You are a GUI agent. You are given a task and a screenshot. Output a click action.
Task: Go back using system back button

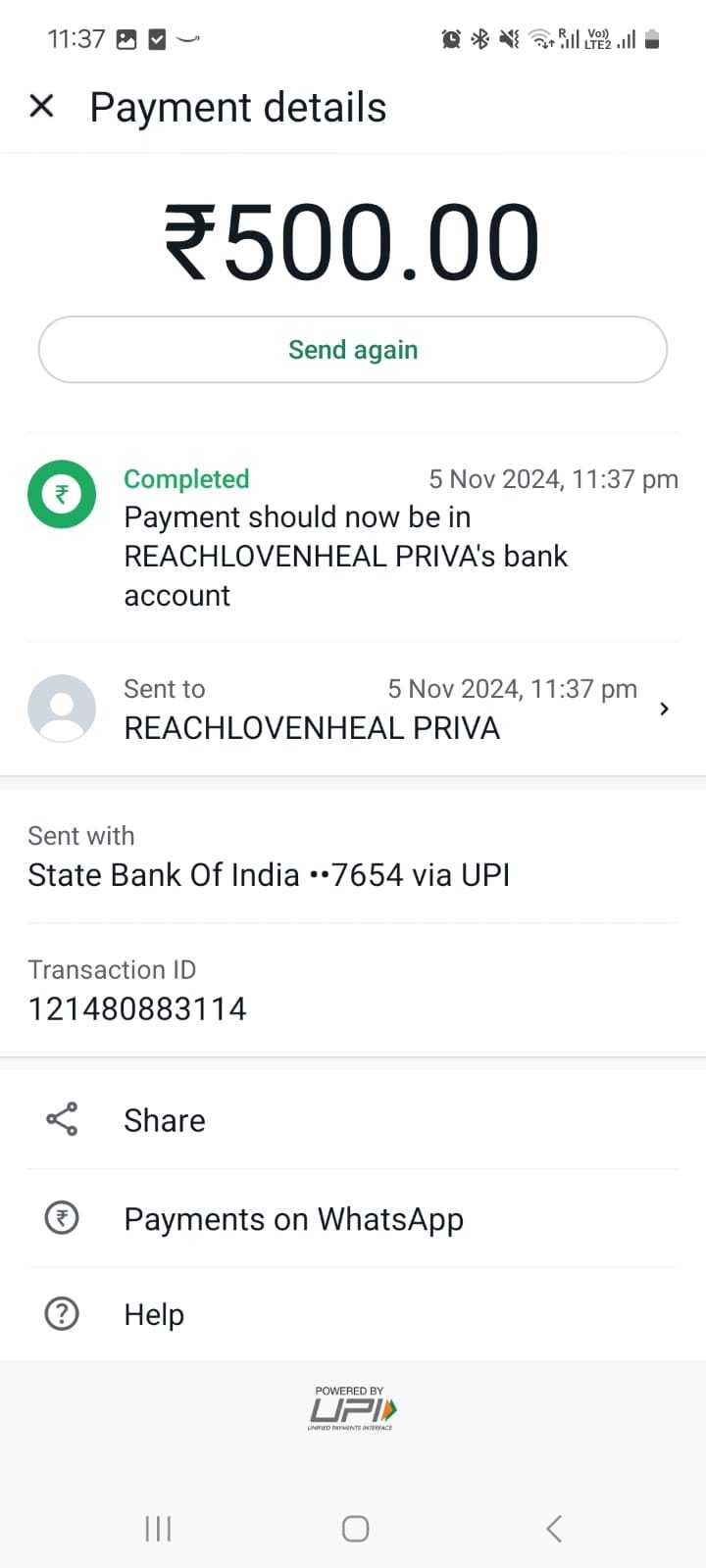pyautogui.click(x=554, y=1529)
